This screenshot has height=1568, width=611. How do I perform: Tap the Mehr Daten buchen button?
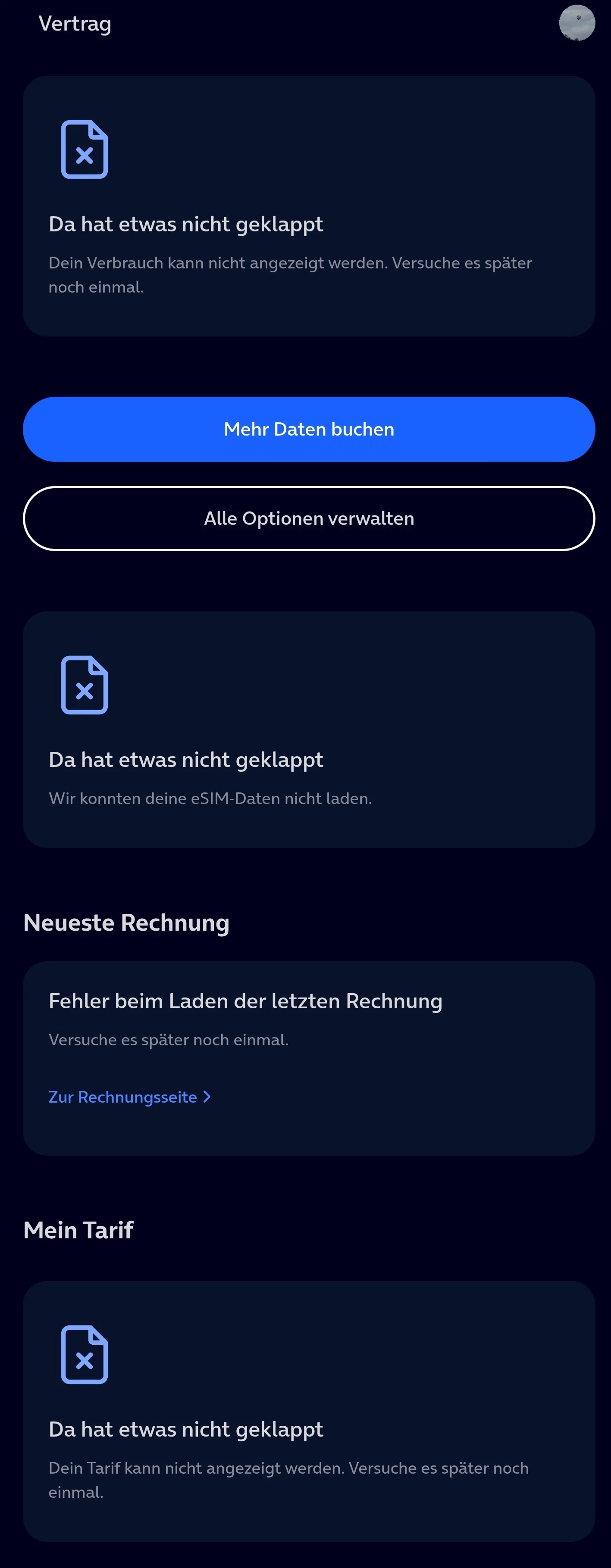tap(309, 429)
